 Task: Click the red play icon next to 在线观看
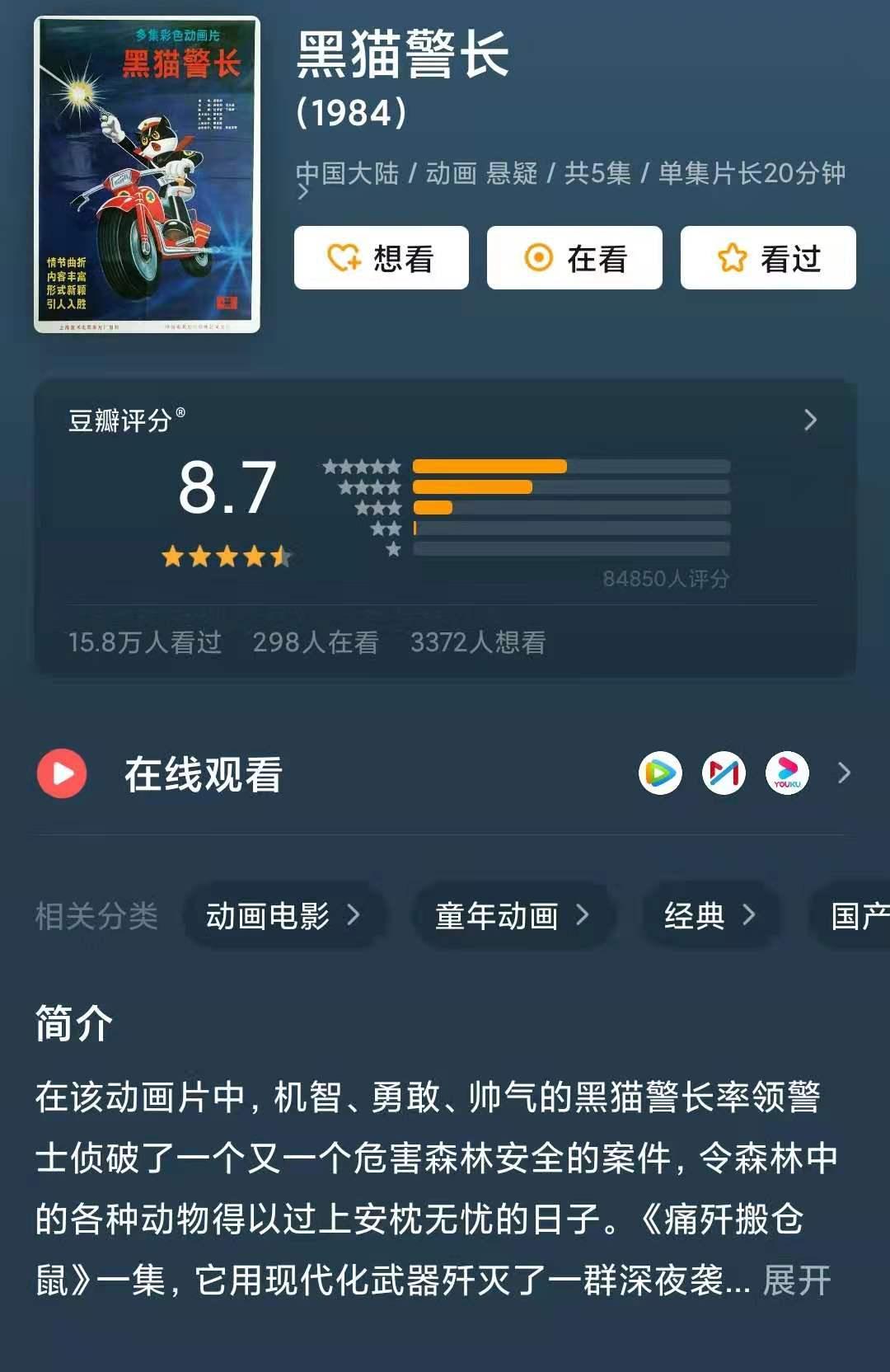click(62, 775)
